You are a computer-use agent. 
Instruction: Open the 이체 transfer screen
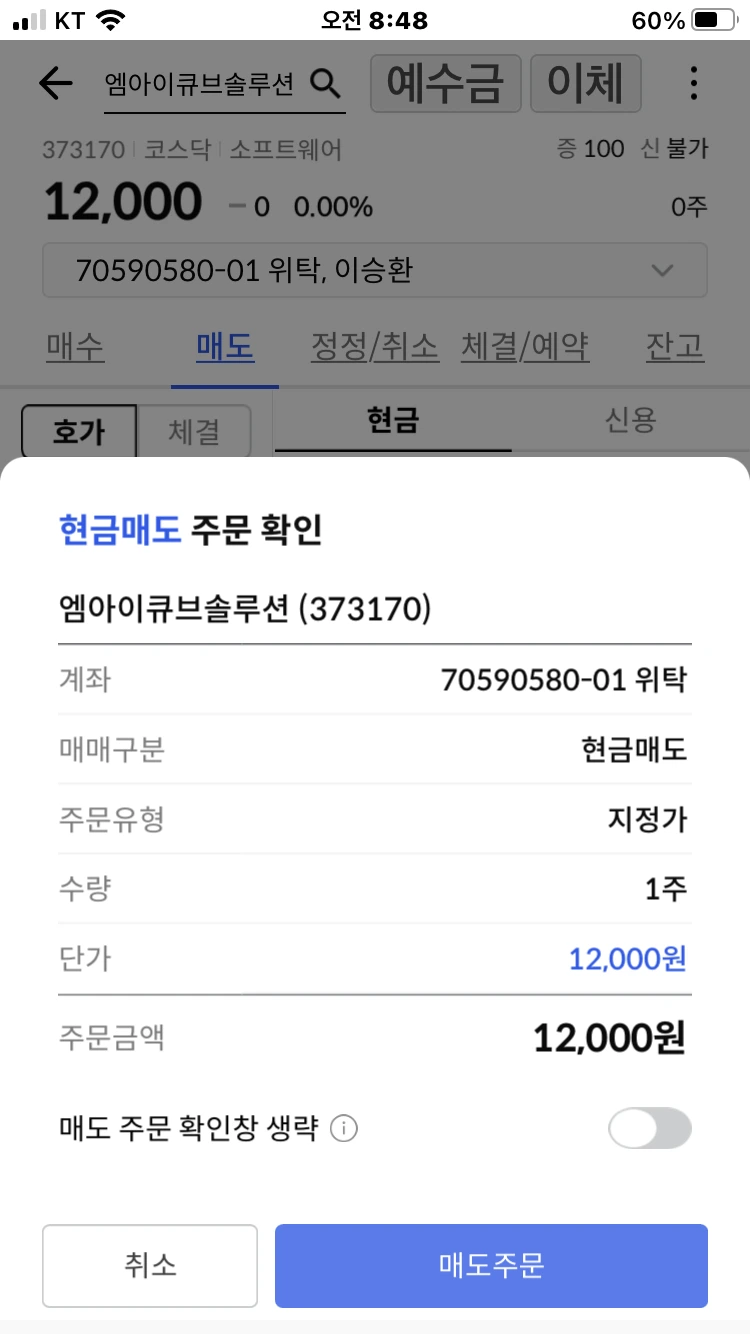click(586, 84)
